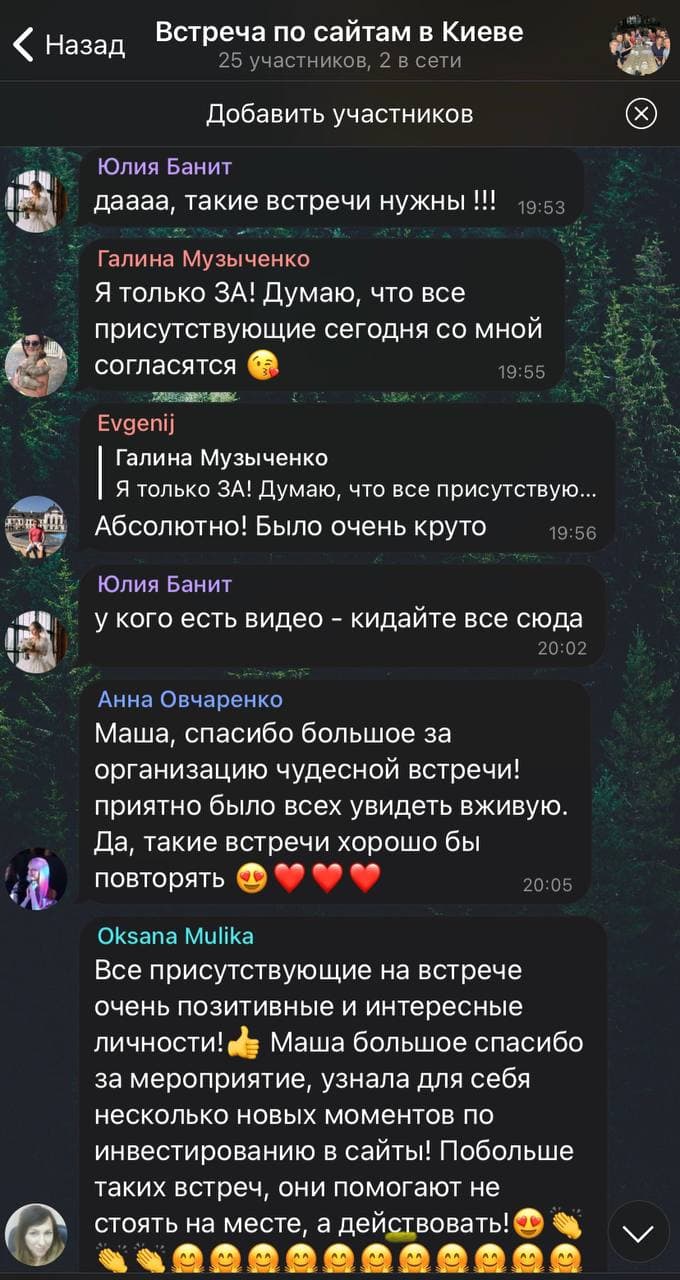Dismiss the add participants banner

(x=641, y=114)
